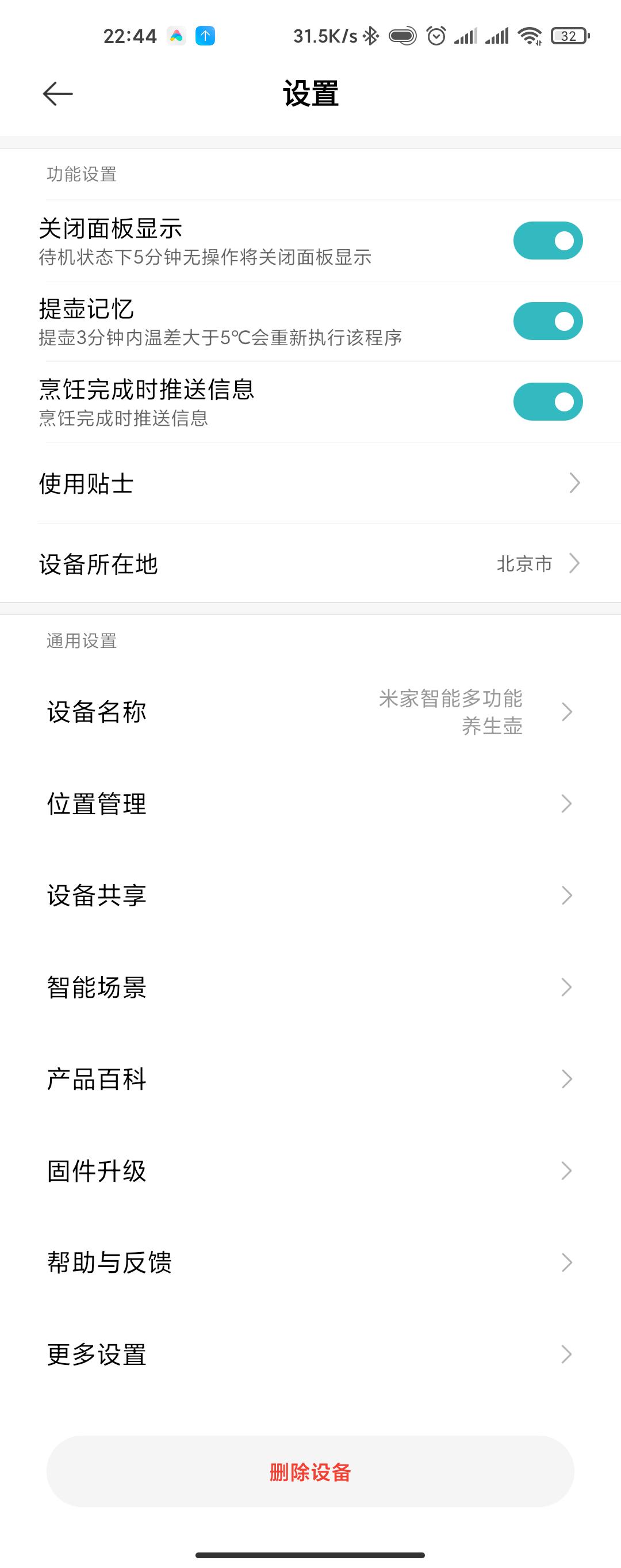The width and height of the screenshot is (621, 1568).
Task: Open the 位置管理 settings entry
Action: point(310,803)
